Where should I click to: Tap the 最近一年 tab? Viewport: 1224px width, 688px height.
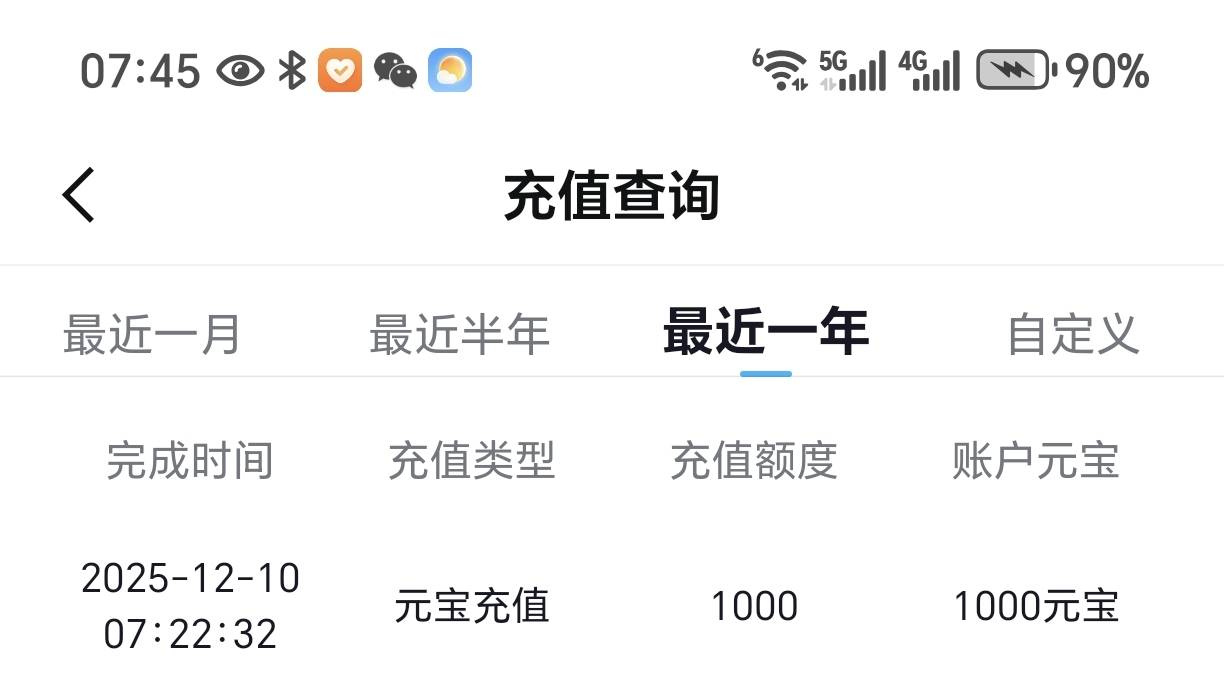[766, 332]
